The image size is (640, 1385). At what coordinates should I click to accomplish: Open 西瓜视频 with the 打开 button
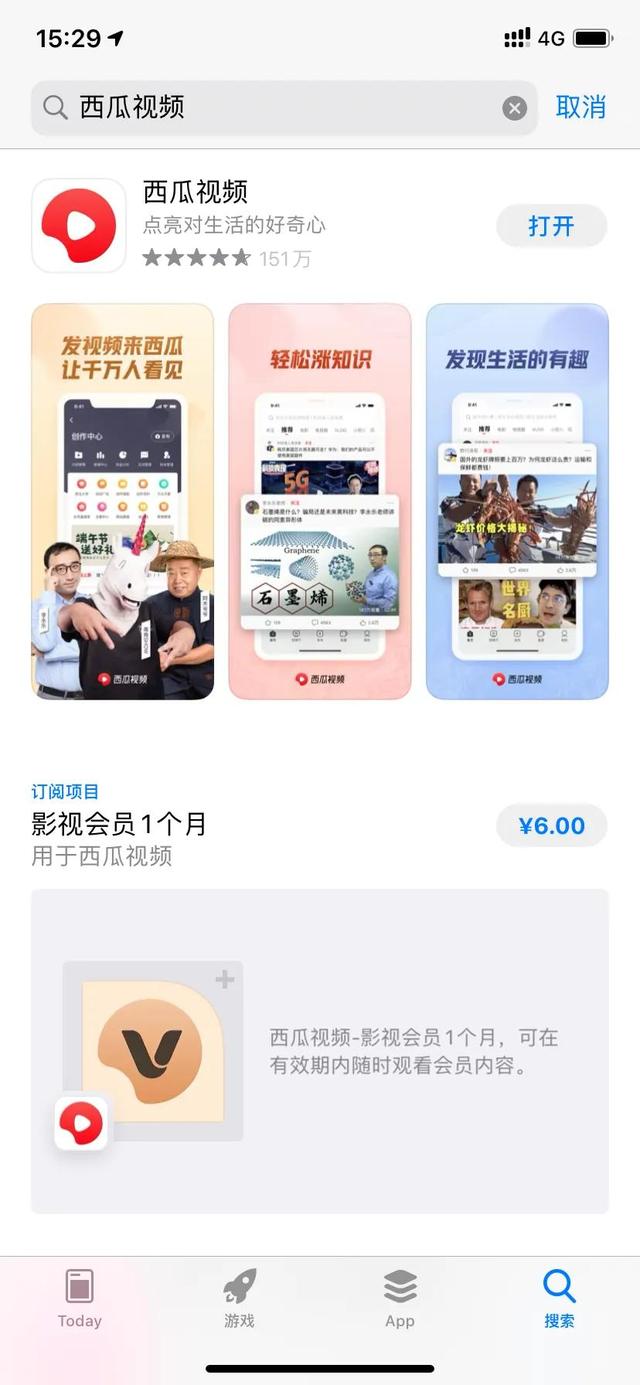pos(551,226)
